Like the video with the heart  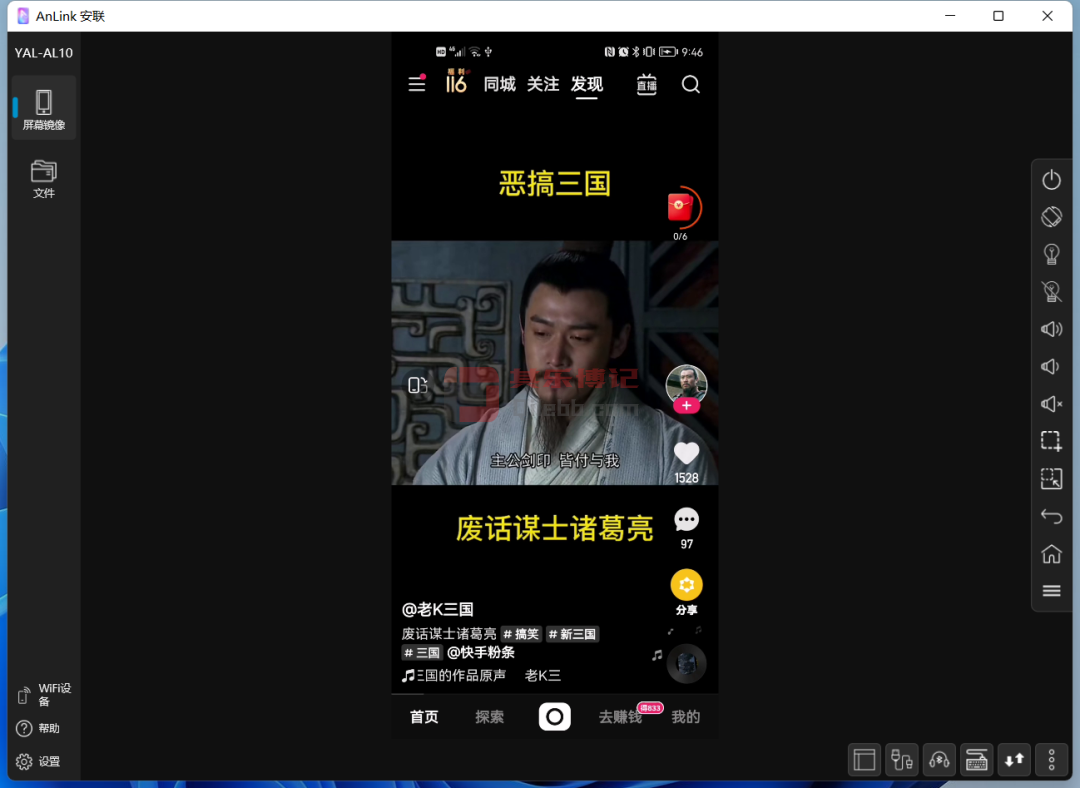click(686, 454)
